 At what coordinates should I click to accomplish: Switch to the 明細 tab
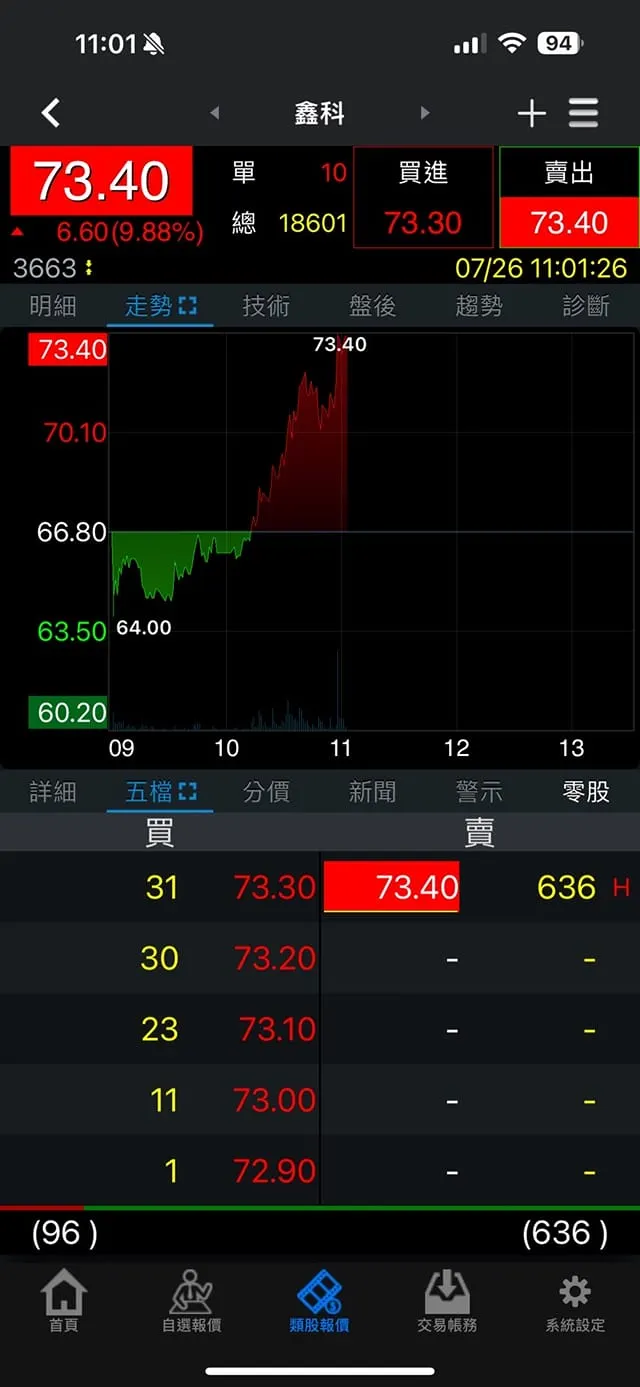[53, 306]
